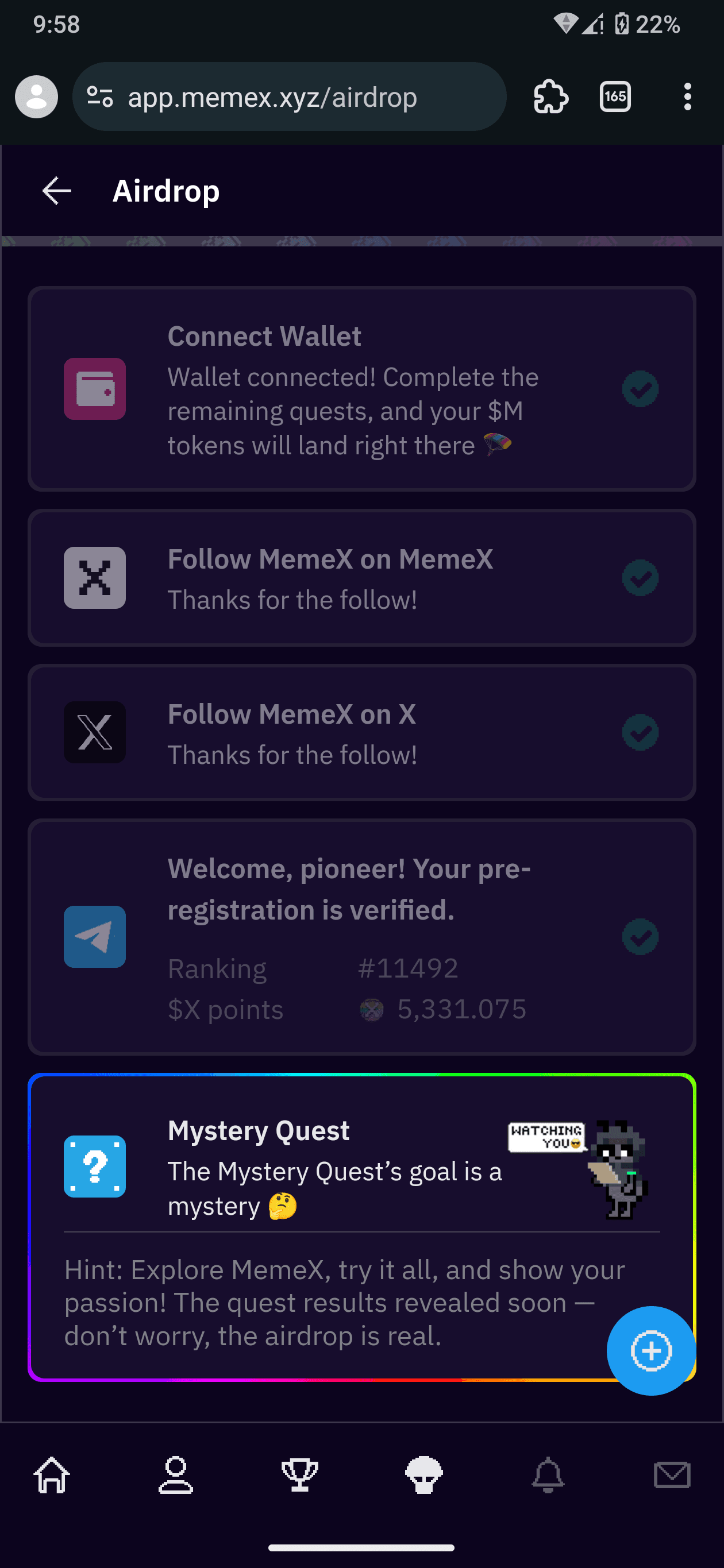Switch to the trophy leaderboard tab
Image resolution: width=724 pixels, height=1568 pixels.
(299, 1474)
